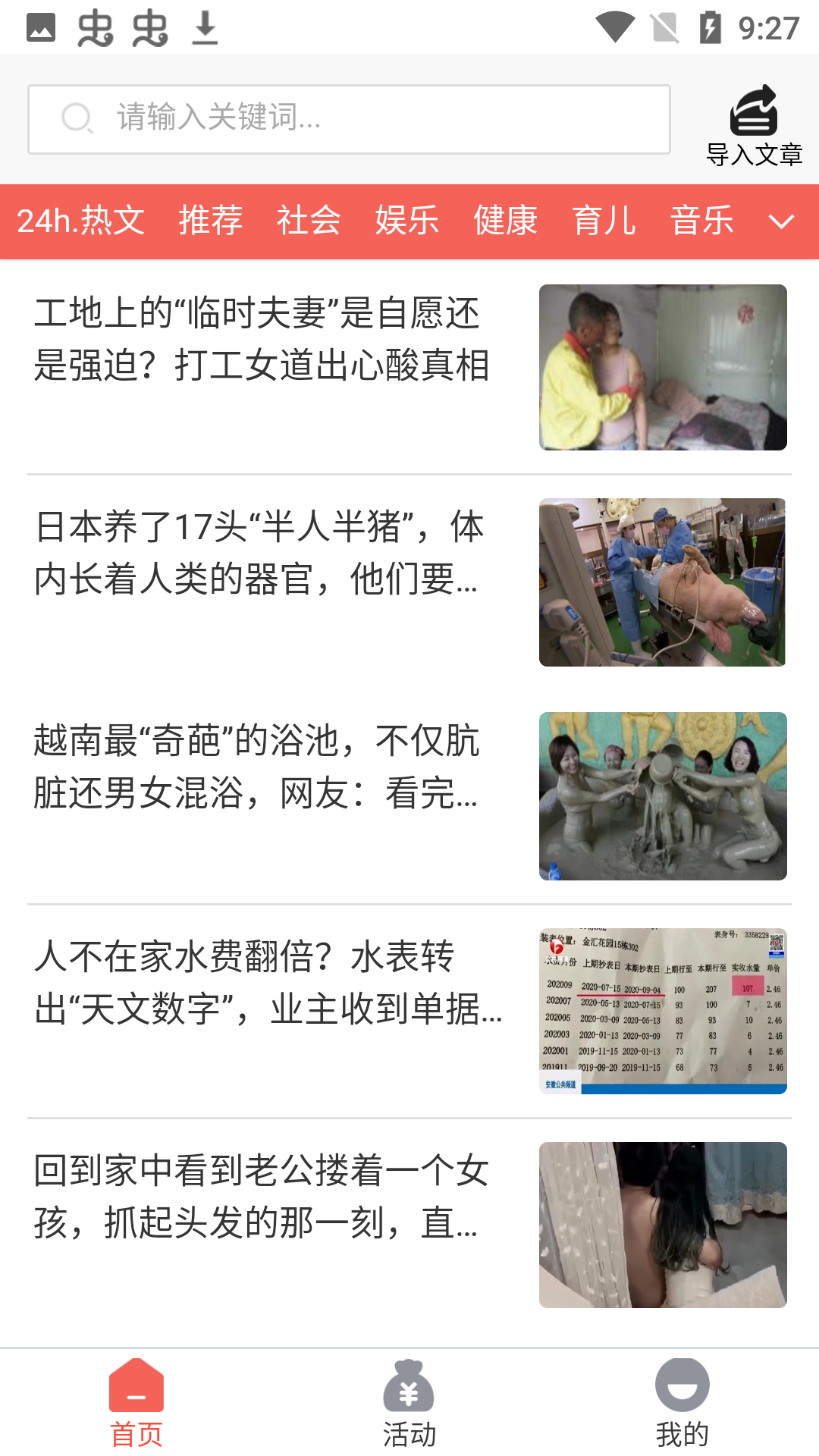Select the 育儿 parenting category

click(x=604, y=221)
